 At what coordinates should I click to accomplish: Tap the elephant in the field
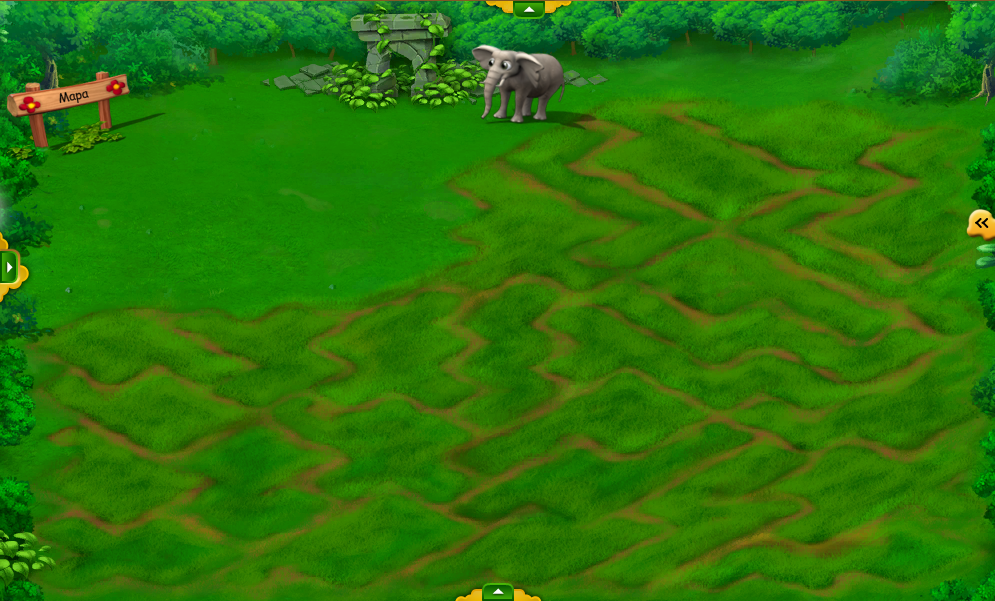[x=519, y=83]
